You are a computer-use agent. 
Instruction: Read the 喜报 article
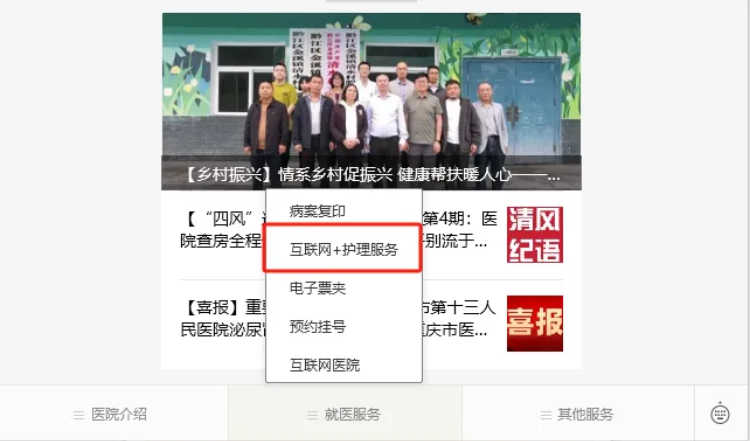coord(534,323)
